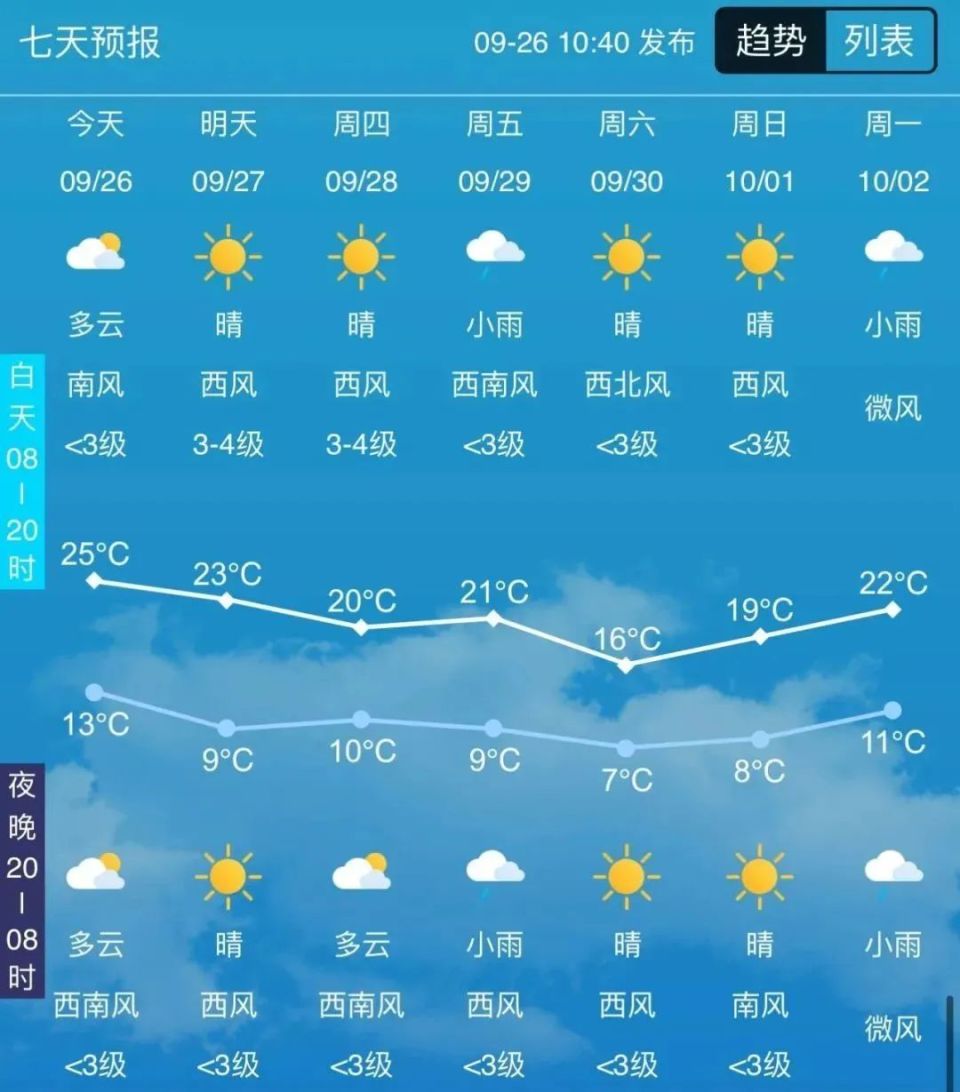Select tomorrow's sunny daytime weather icon

pyautogui.click(x=230, y=255)
